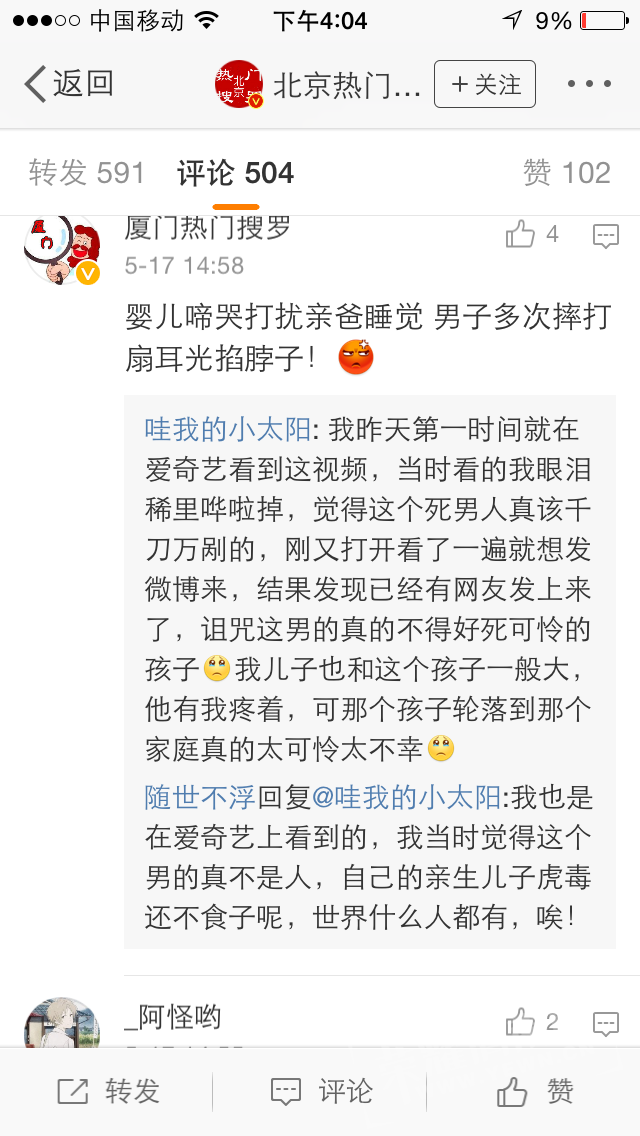Open 哇我的小太阳 user link
The image size is (640, 1136).
coord(228,429)
